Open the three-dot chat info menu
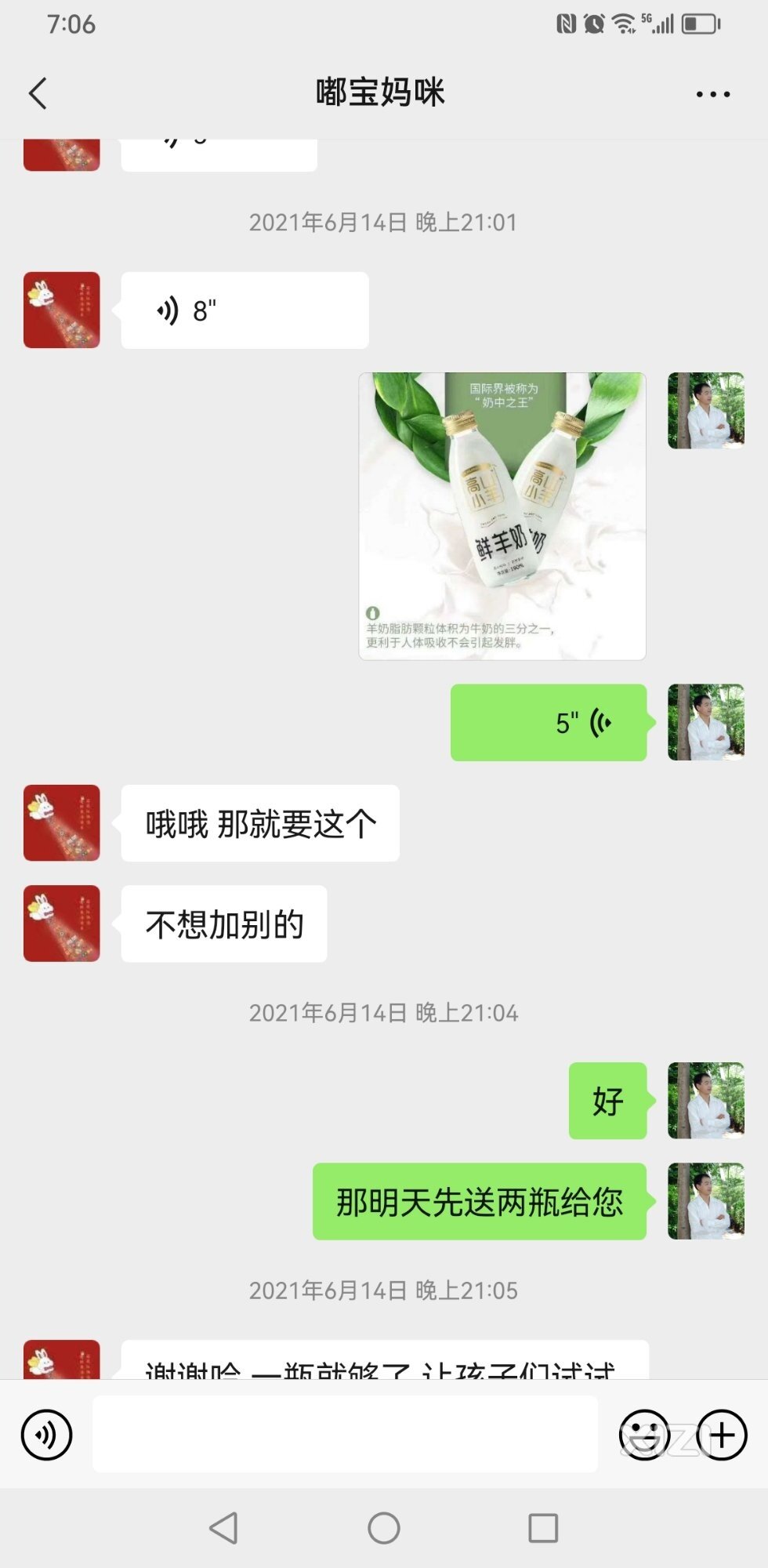The height and width of the screenshot is (1568, 768). click(x=712, y=94)
